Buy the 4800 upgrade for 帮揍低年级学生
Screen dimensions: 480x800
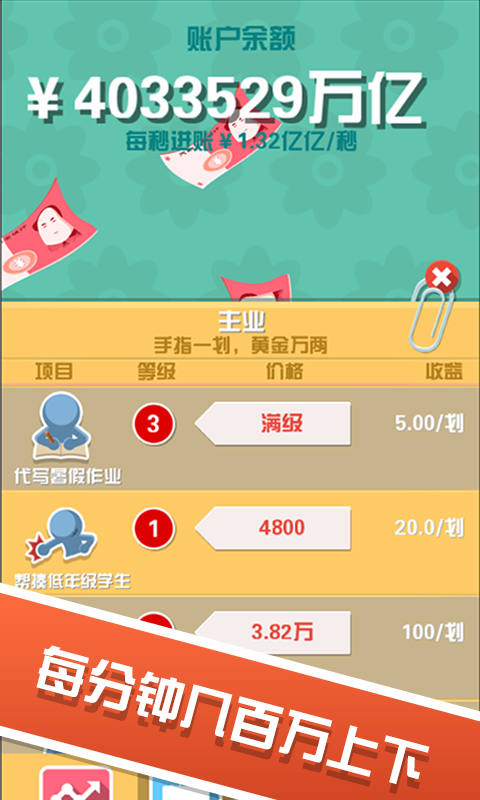click(273, 528)
